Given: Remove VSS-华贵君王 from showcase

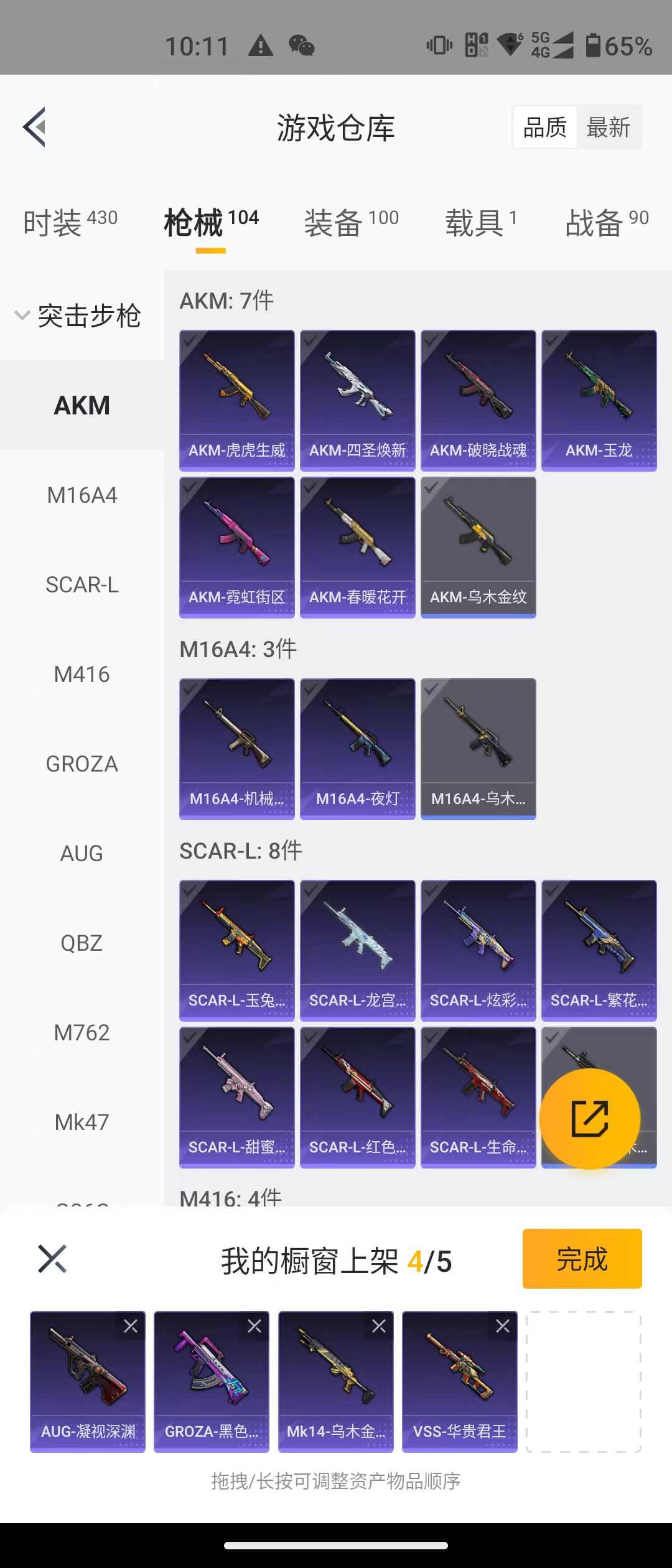Looking at the screenshot, I should coord(503,1326).
